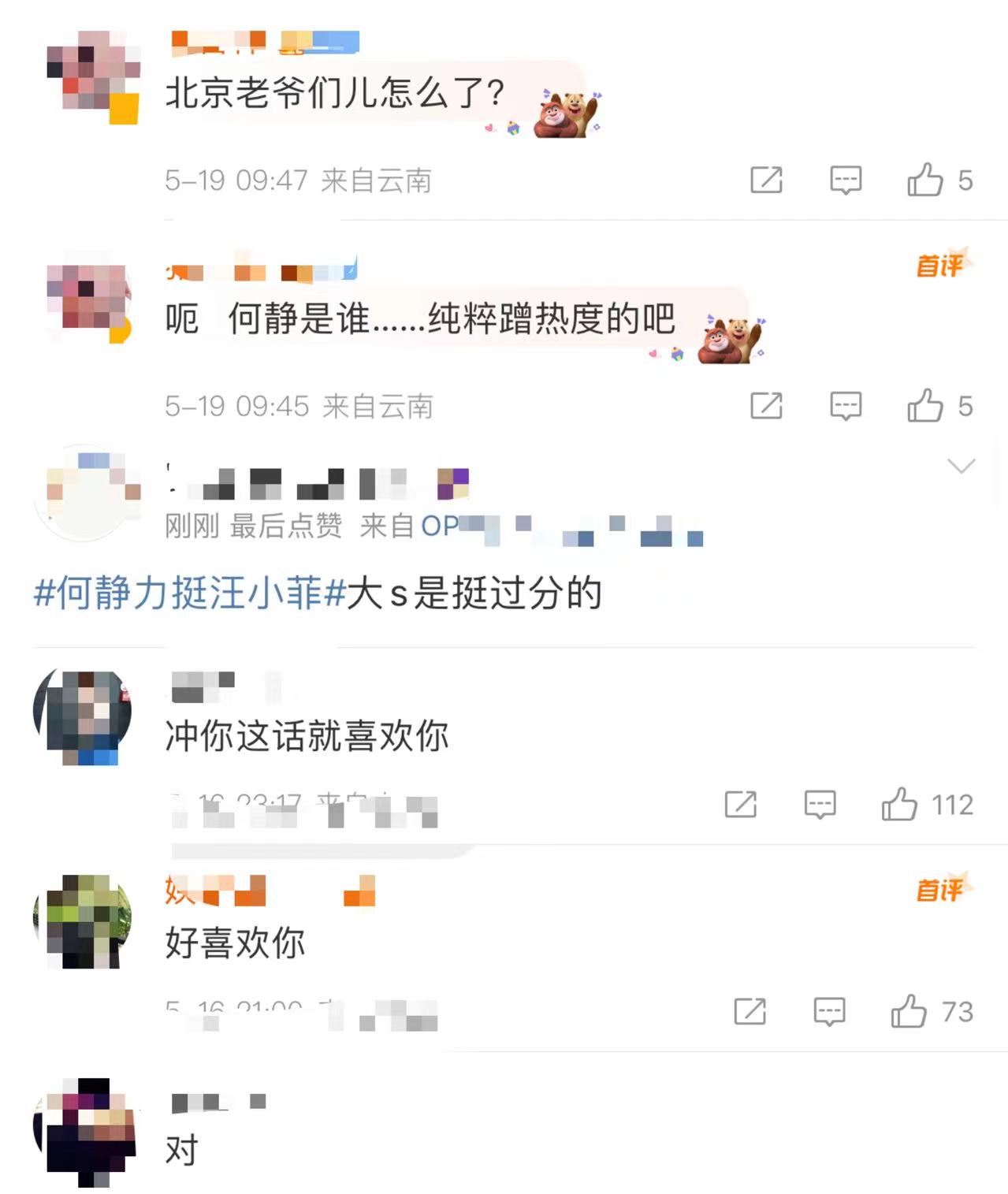Like the "好喜欢你" comment with 73 likes

pos(910,1013)
